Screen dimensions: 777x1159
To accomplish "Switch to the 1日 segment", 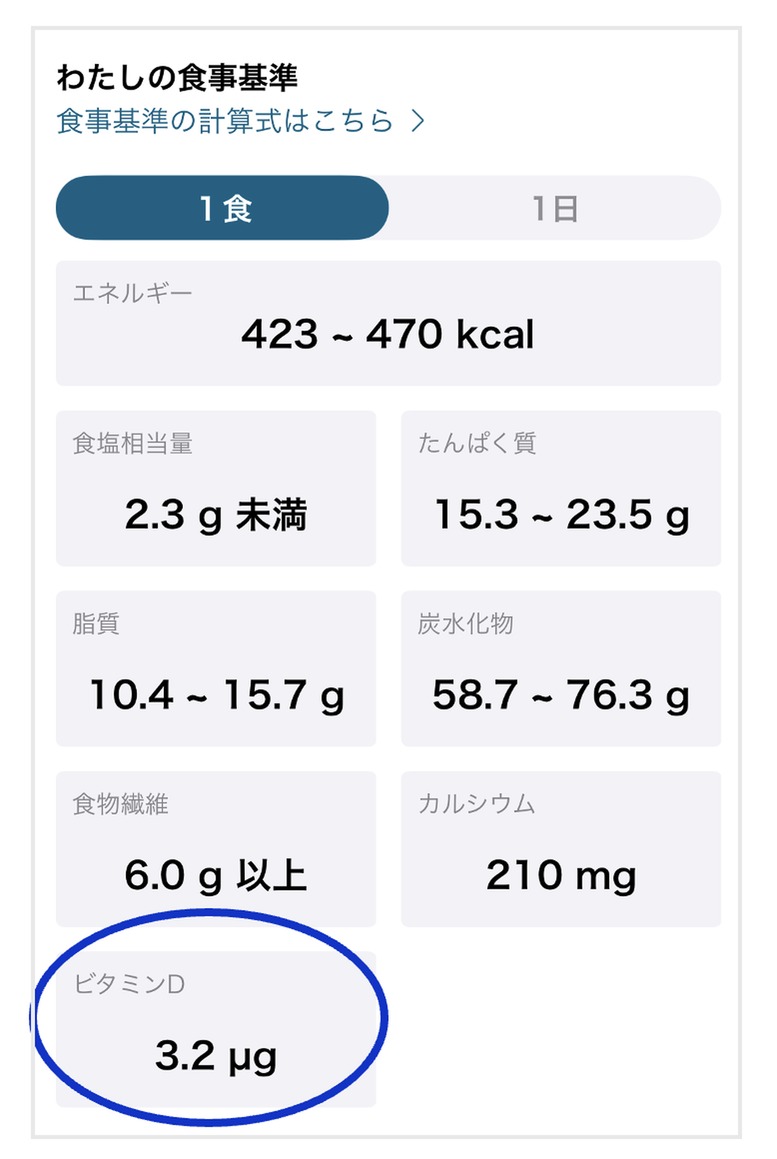I will click(555, 208).
